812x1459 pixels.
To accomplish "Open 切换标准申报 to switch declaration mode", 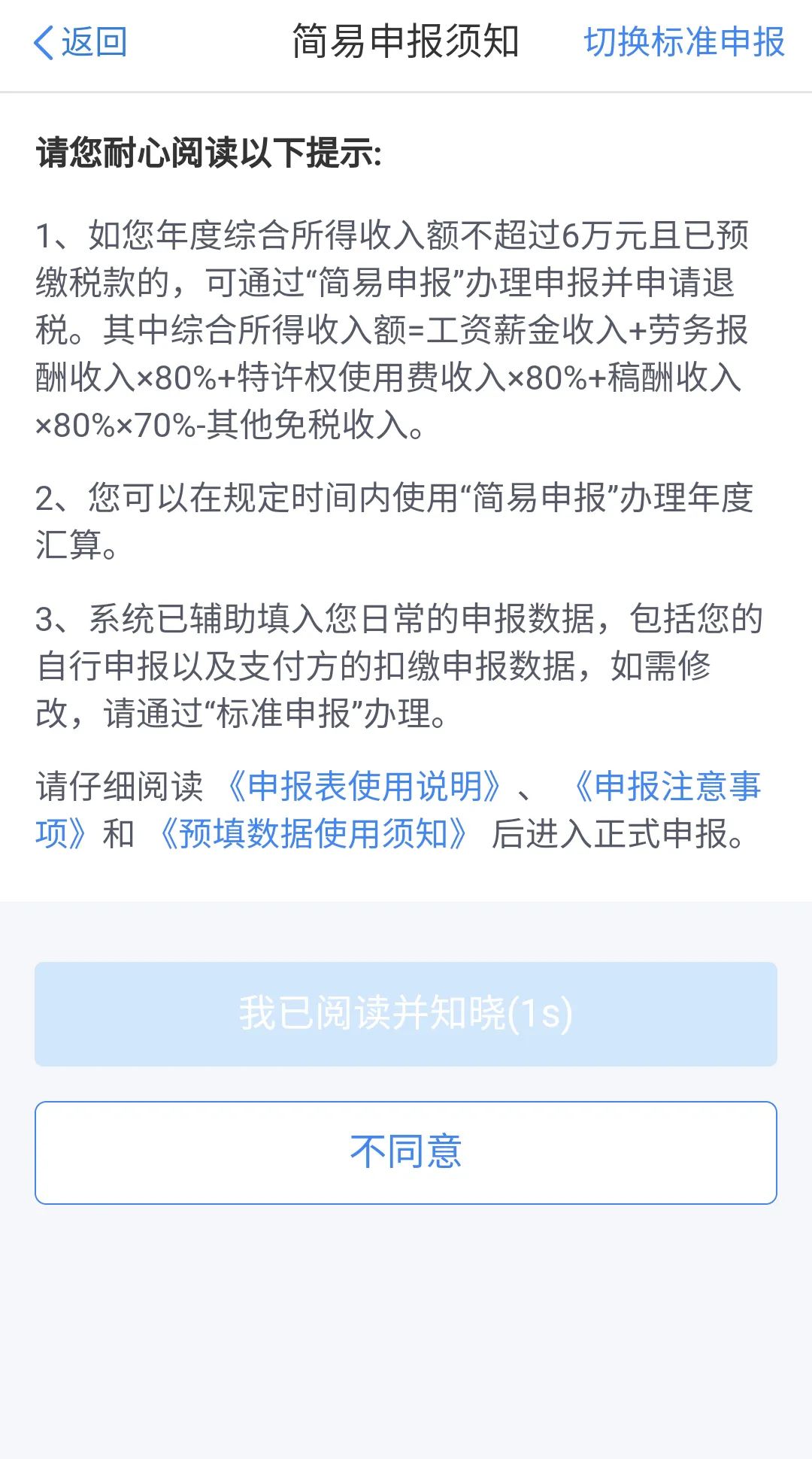I will [686, 43].
